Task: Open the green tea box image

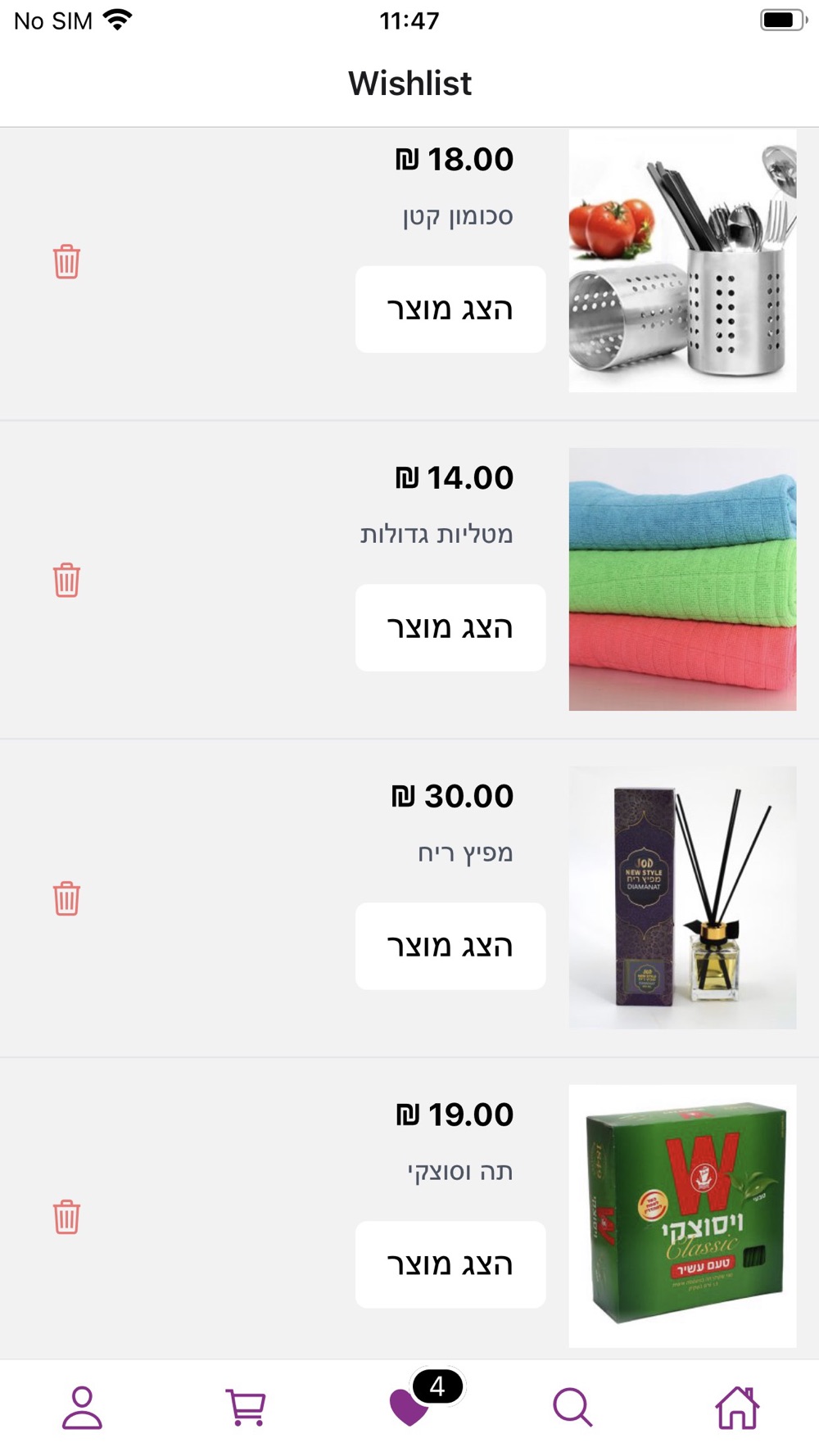Action: click(682, 1216)
